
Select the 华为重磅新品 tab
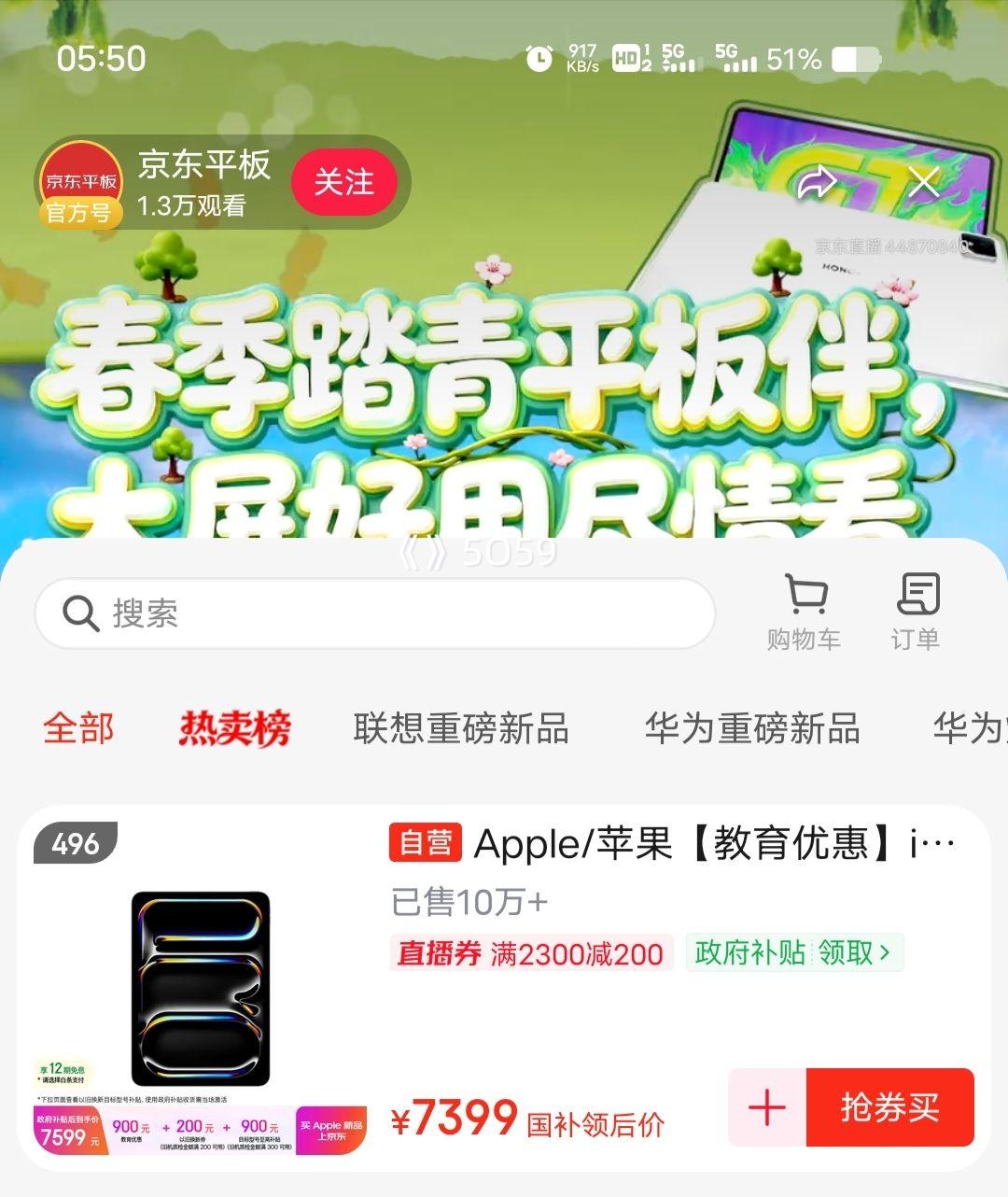754,728
